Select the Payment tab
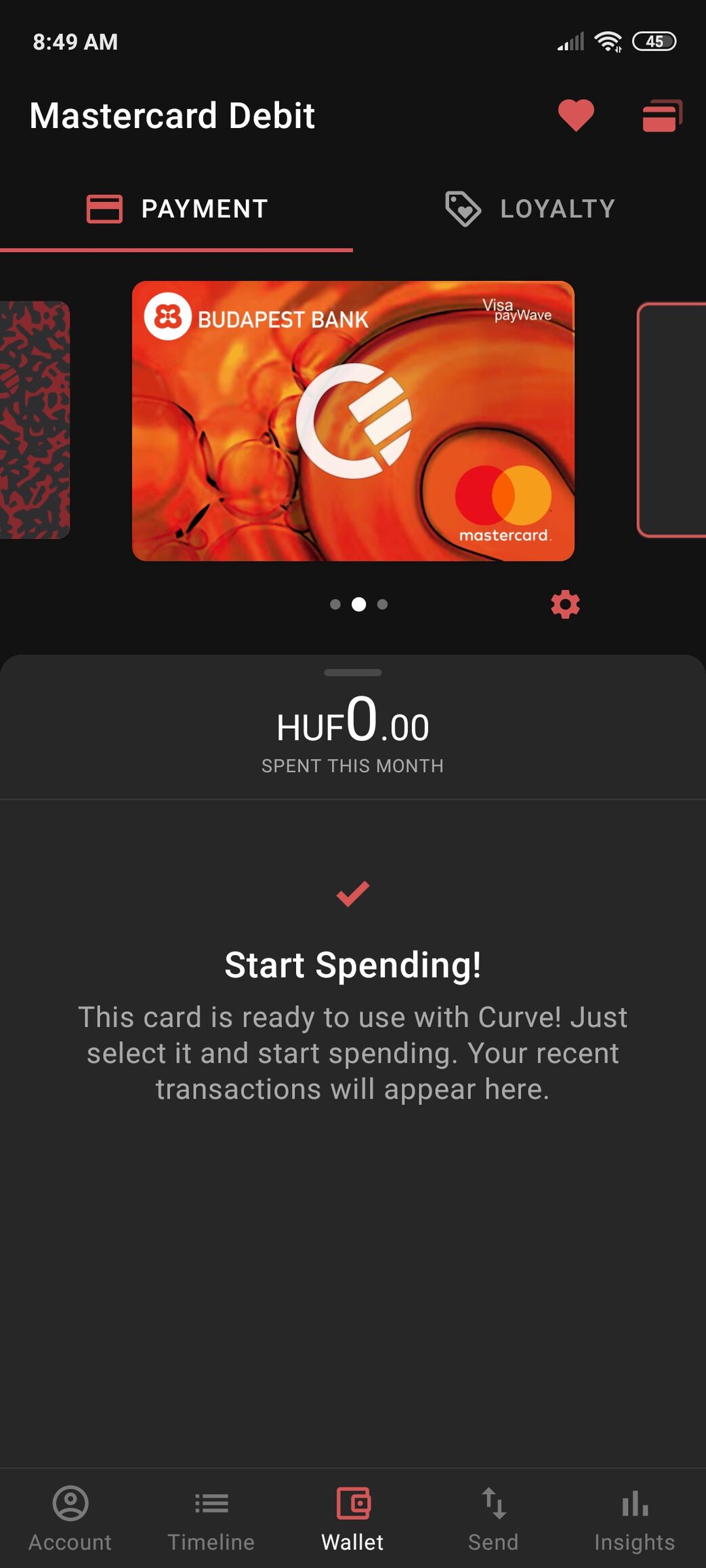Image resolution: width=706 pixels, height=1568 pixels. pos(176,209)
